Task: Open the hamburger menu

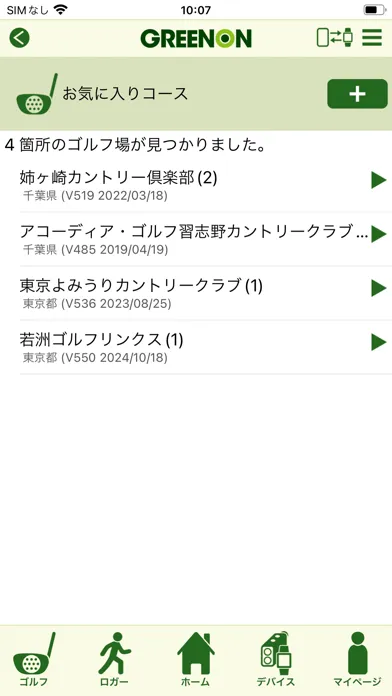Action: (372, 38)
